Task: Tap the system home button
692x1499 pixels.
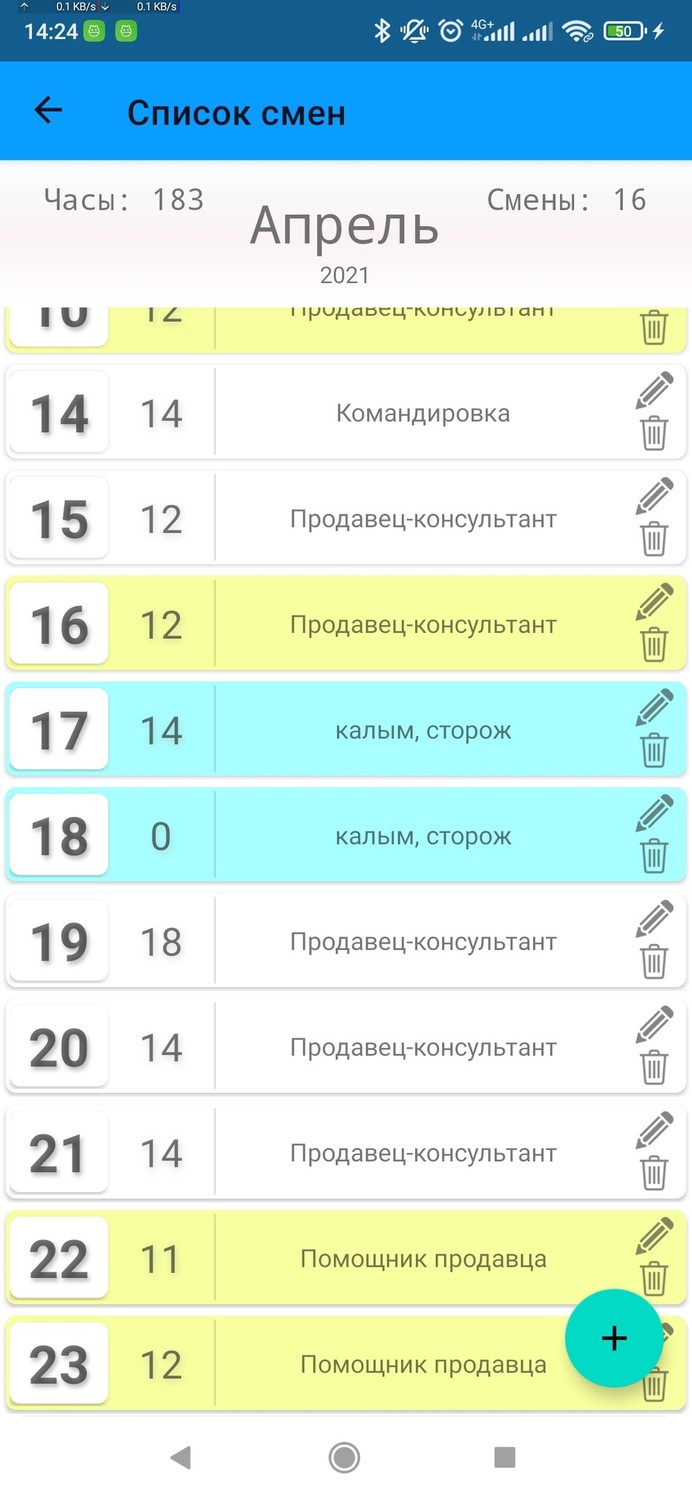Action: tap(344, 1457)
